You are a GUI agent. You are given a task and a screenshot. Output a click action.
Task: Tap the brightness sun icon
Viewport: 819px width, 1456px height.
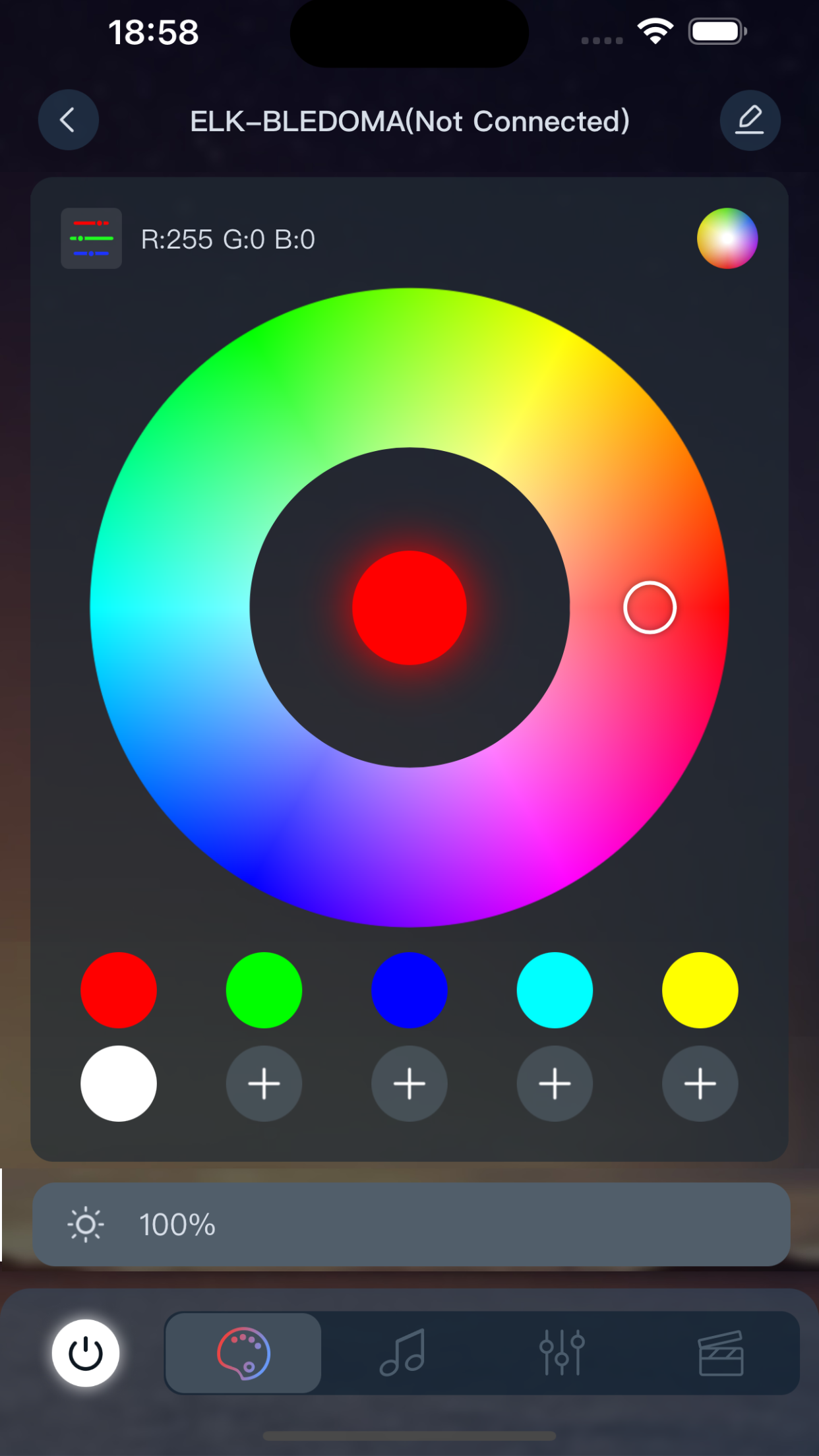85,1223
